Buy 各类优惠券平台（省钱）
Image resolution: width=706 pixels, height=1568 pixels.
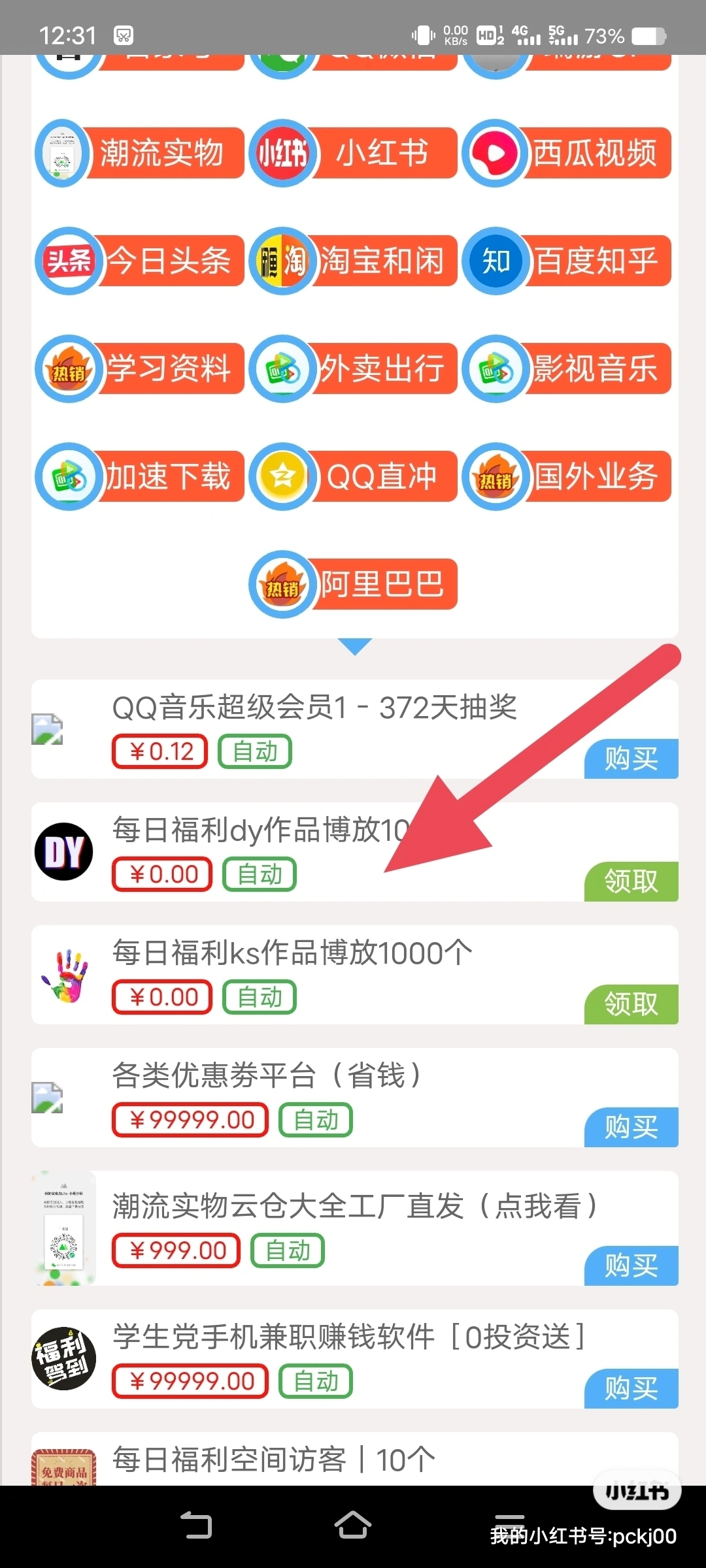pyautogui.click(x=631, y=1128)
